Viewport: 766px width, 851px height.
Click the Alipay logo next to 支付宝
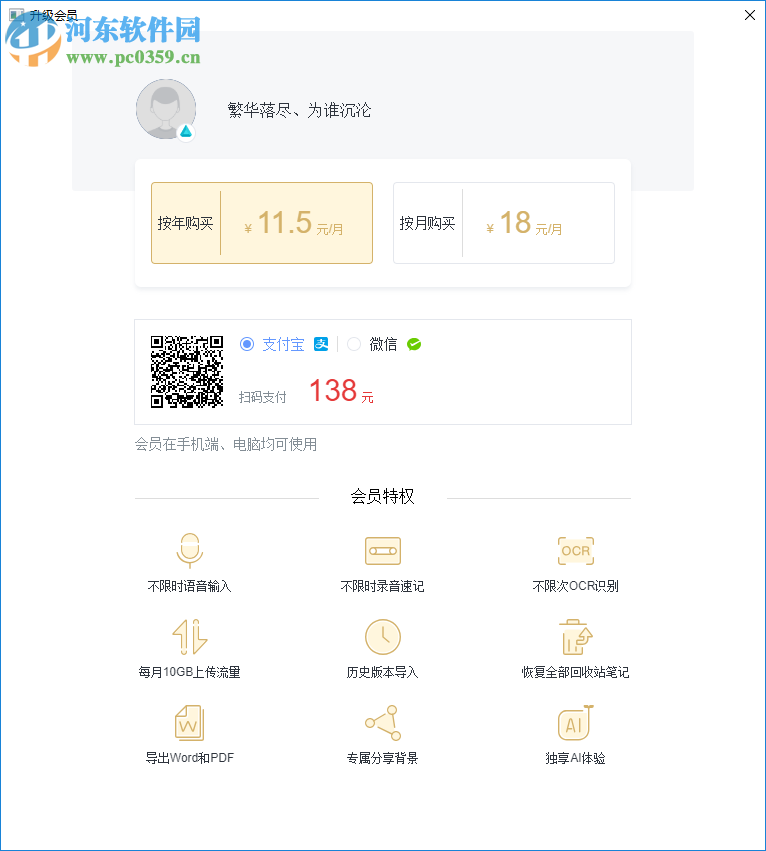point(321,344)
